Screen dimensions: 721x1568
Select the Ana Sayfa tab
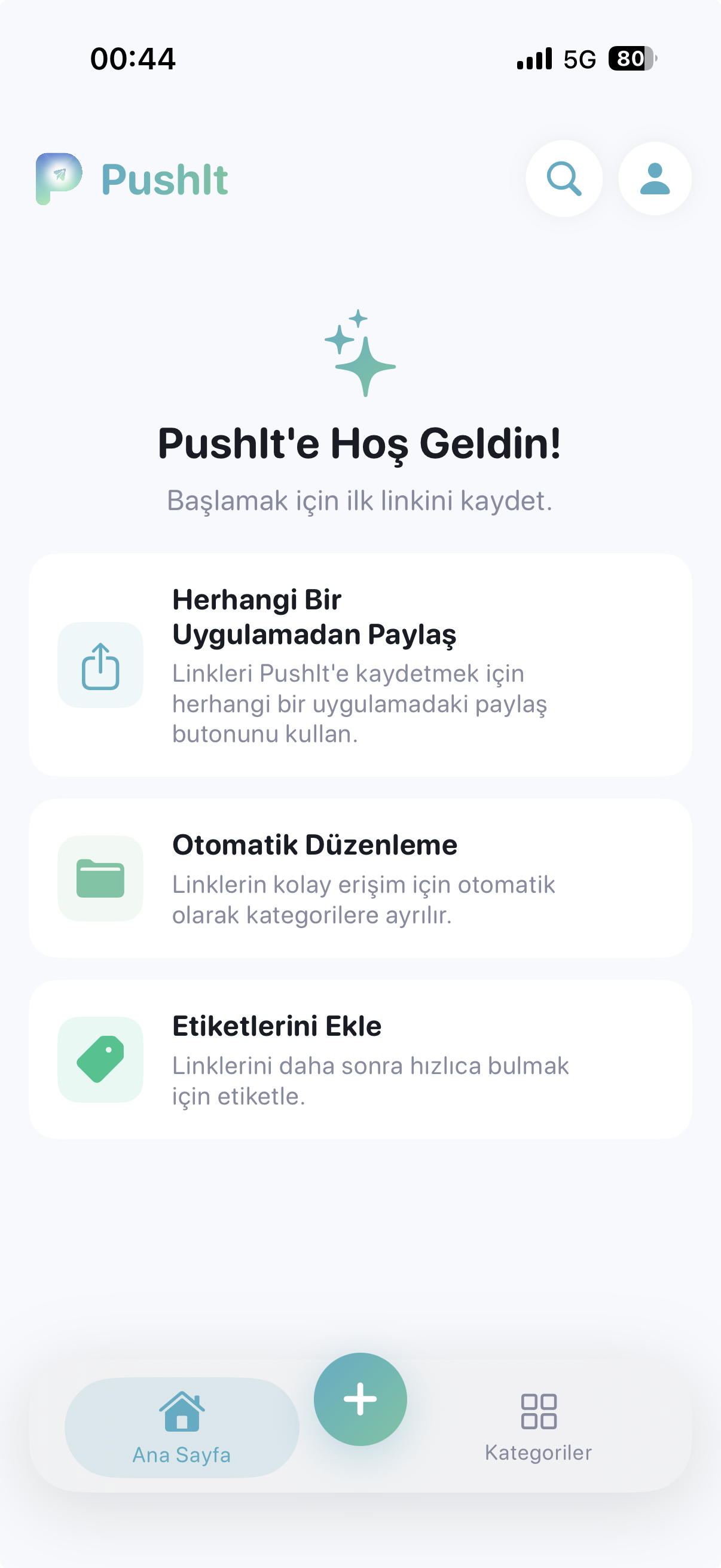click(x=181, y=1426)
